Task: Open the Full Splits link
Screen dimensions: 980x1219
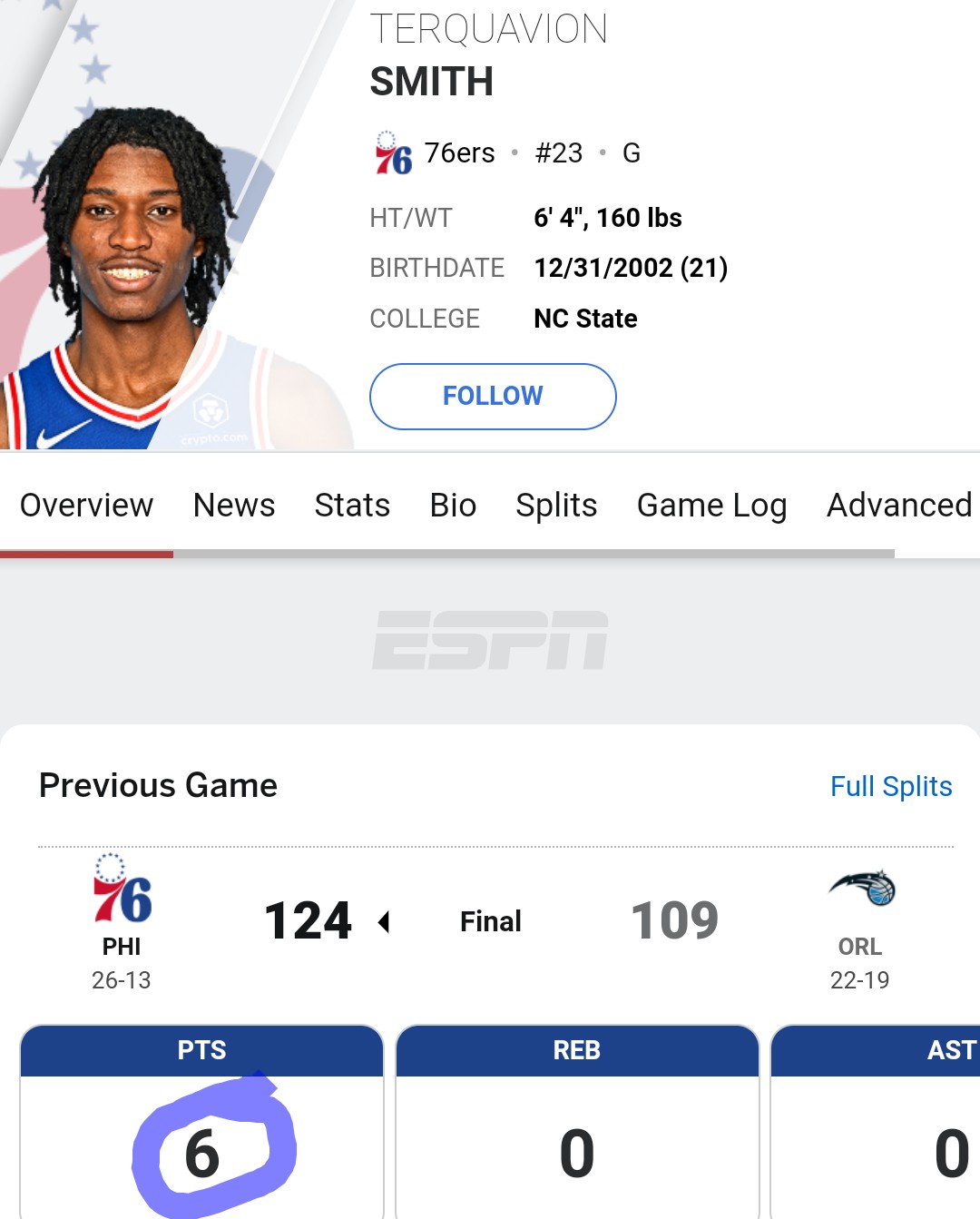Action: pyautogui.click(x=890, y=786)
